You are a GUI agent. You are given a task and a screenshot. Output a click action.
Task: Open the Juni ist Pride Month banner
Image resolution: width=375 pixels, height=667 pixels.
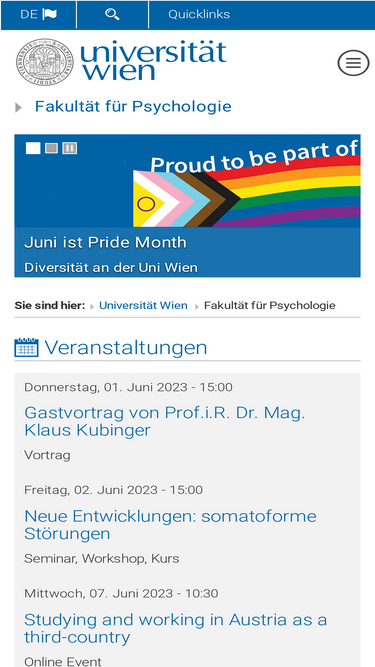click(188, 206)
